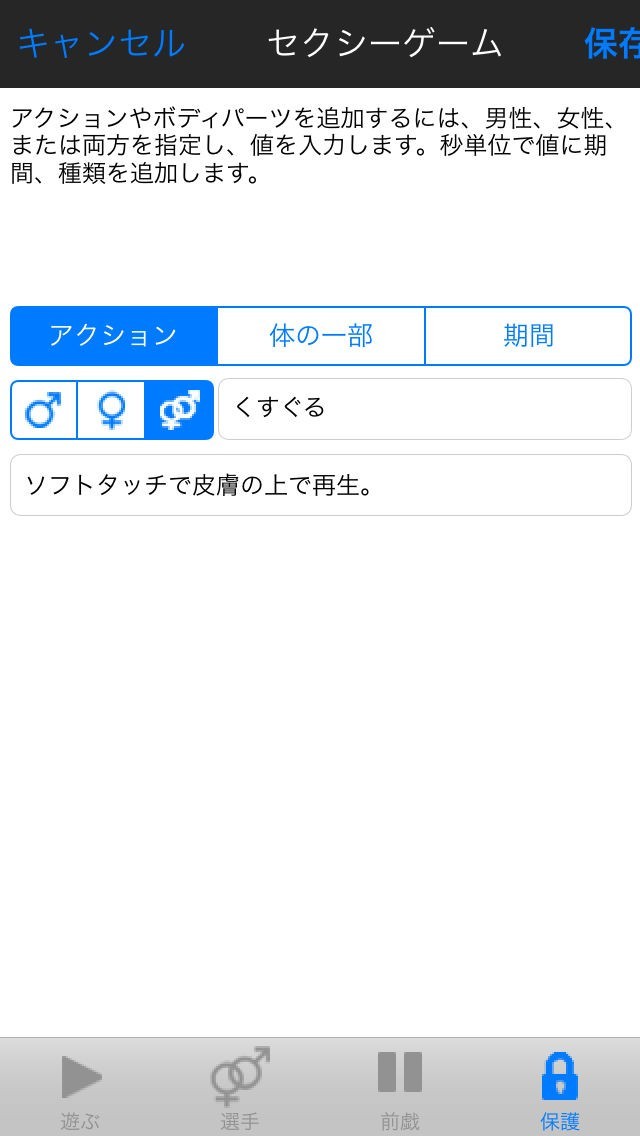Choose the female gender symbol
Image resolution: width=640 pixels, height=1136 pixels.
tap(112, 410)
